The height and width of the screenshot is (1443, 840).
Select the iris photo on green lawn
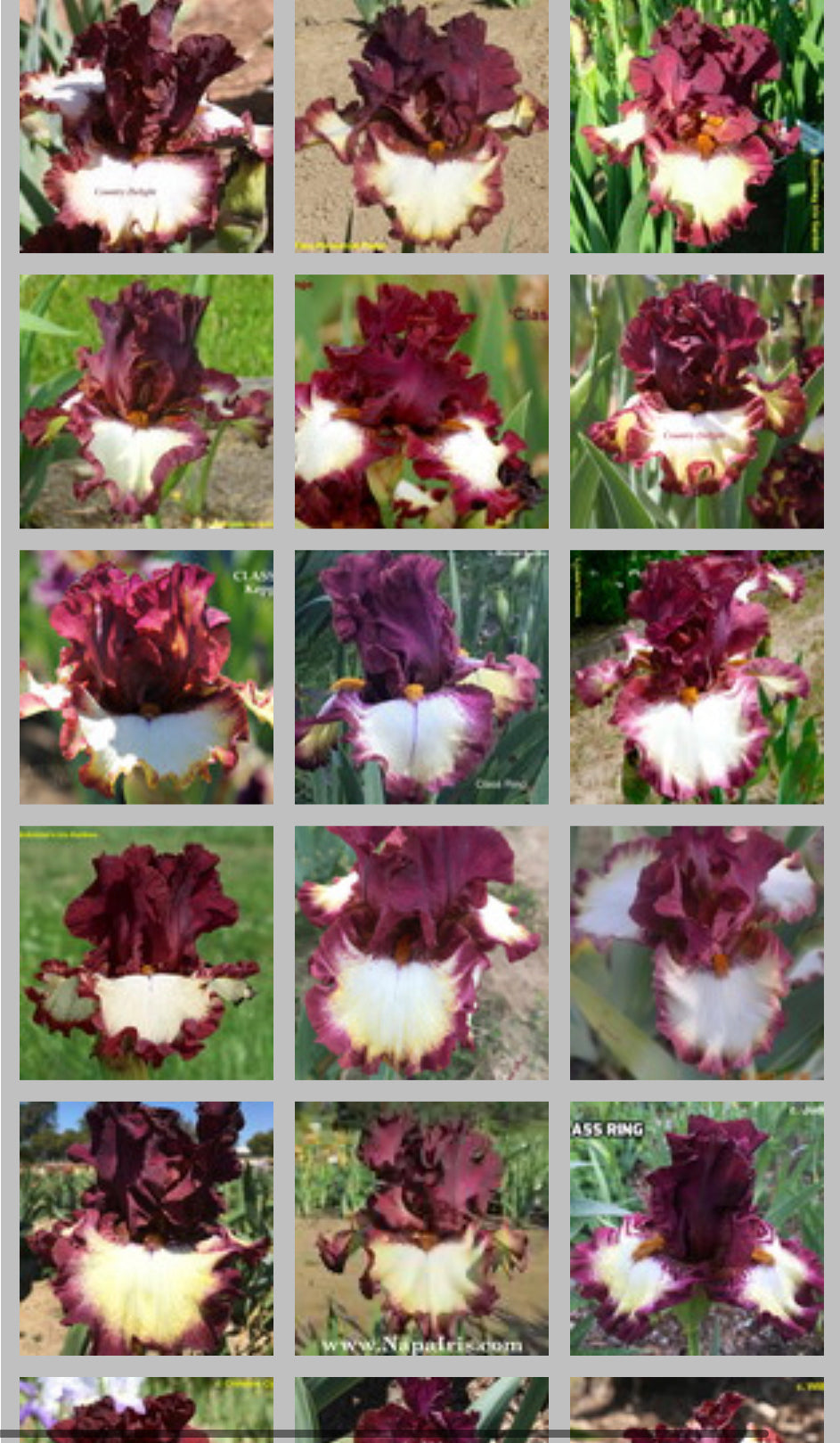(x=146, y=952)
